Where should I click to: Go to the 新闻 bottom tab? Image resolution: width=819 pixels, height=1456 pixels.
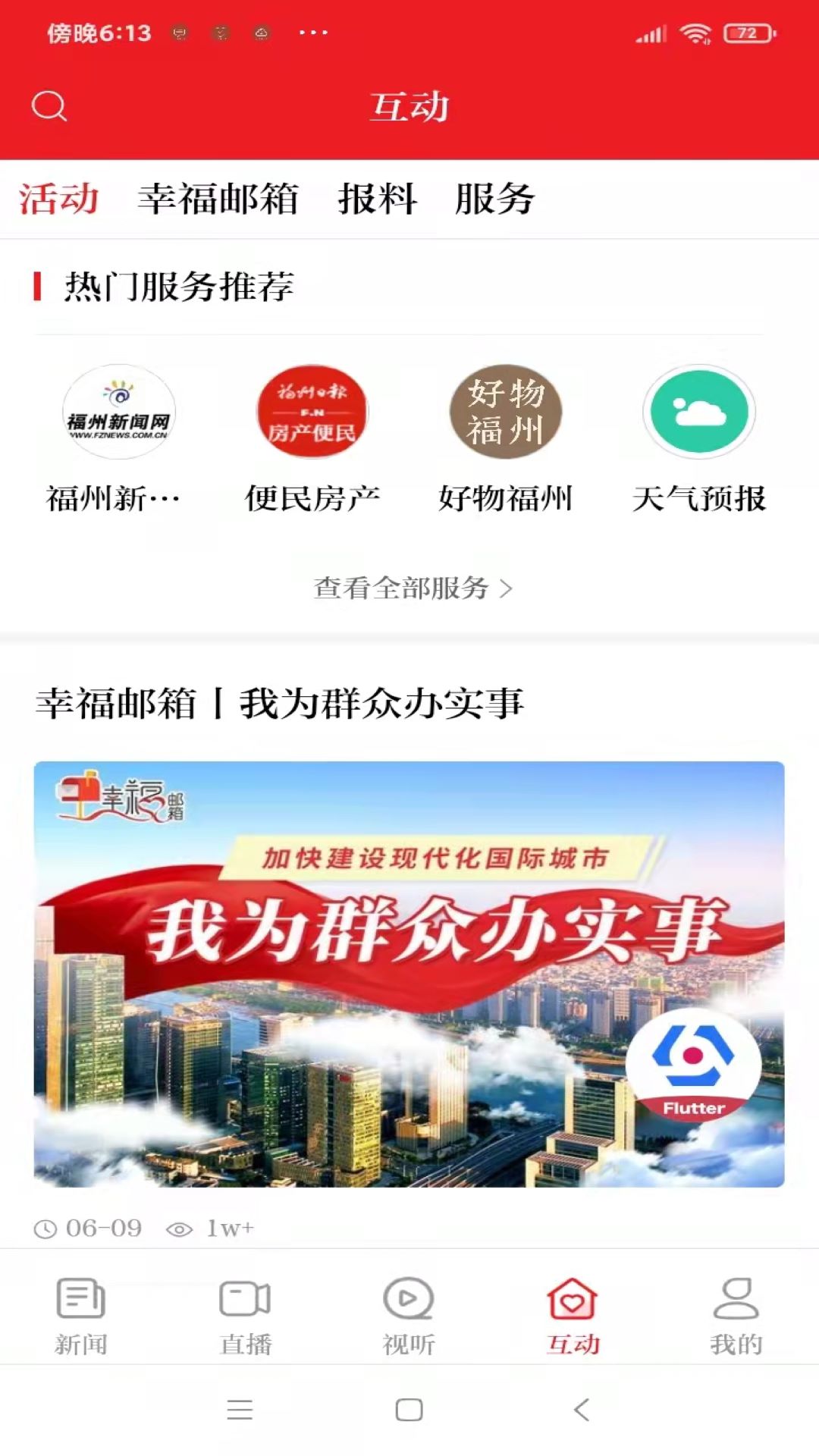(x=81, y=1316)
